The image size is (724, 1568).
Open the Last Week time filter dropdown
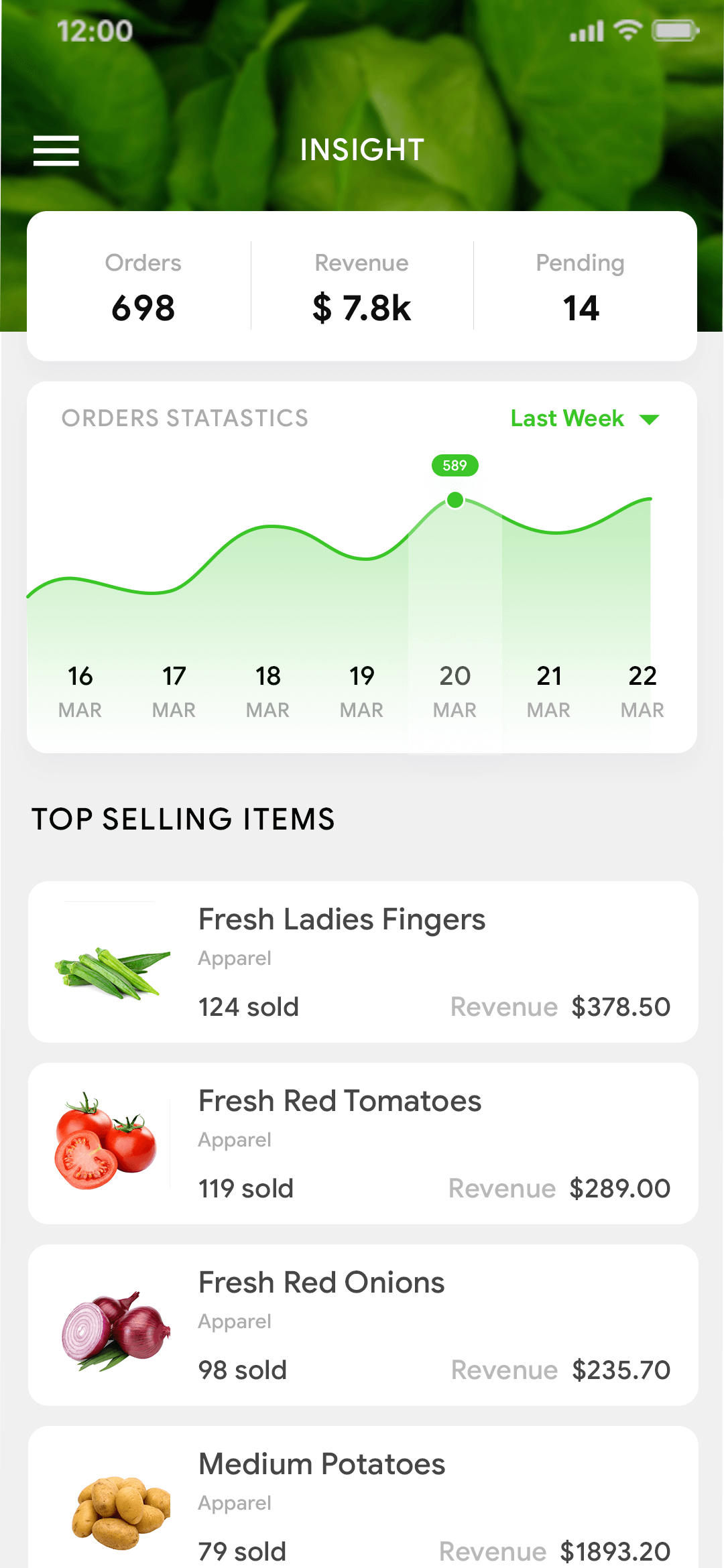coord(567,418)
